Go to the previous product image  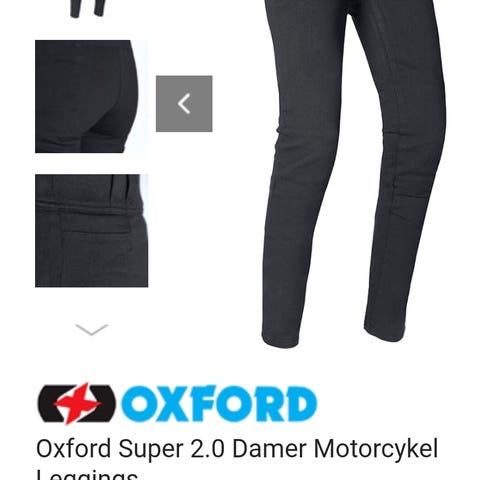184,104
